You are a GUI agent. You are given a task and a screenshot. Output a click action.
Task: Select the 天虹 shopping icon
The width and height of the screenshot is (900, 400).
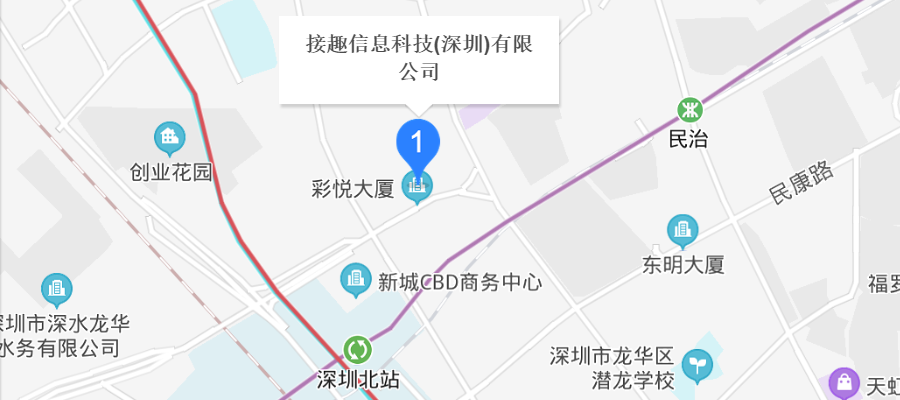click(x=846, y=383)
